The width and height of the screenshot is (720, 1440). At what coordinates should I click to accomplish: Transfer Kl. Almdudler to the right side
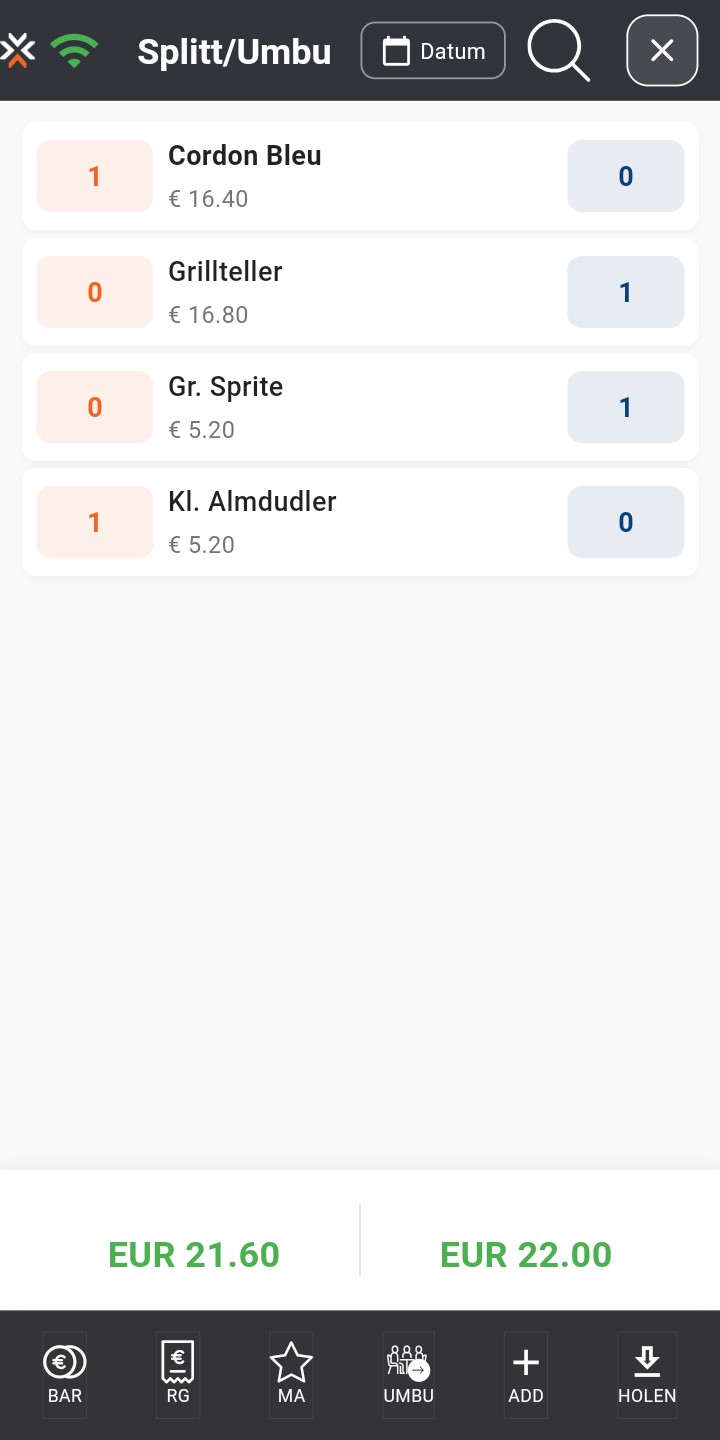[625, 521]
